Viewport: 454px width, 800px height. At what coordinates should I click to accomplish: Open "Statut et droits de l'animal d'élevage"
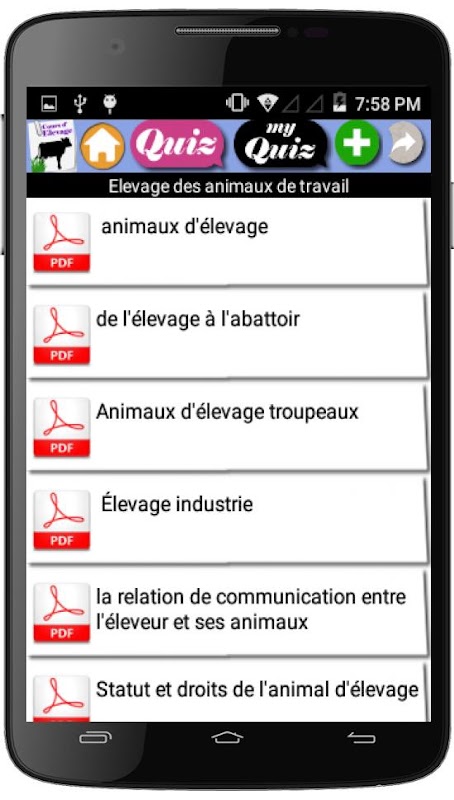coord(227,693)
